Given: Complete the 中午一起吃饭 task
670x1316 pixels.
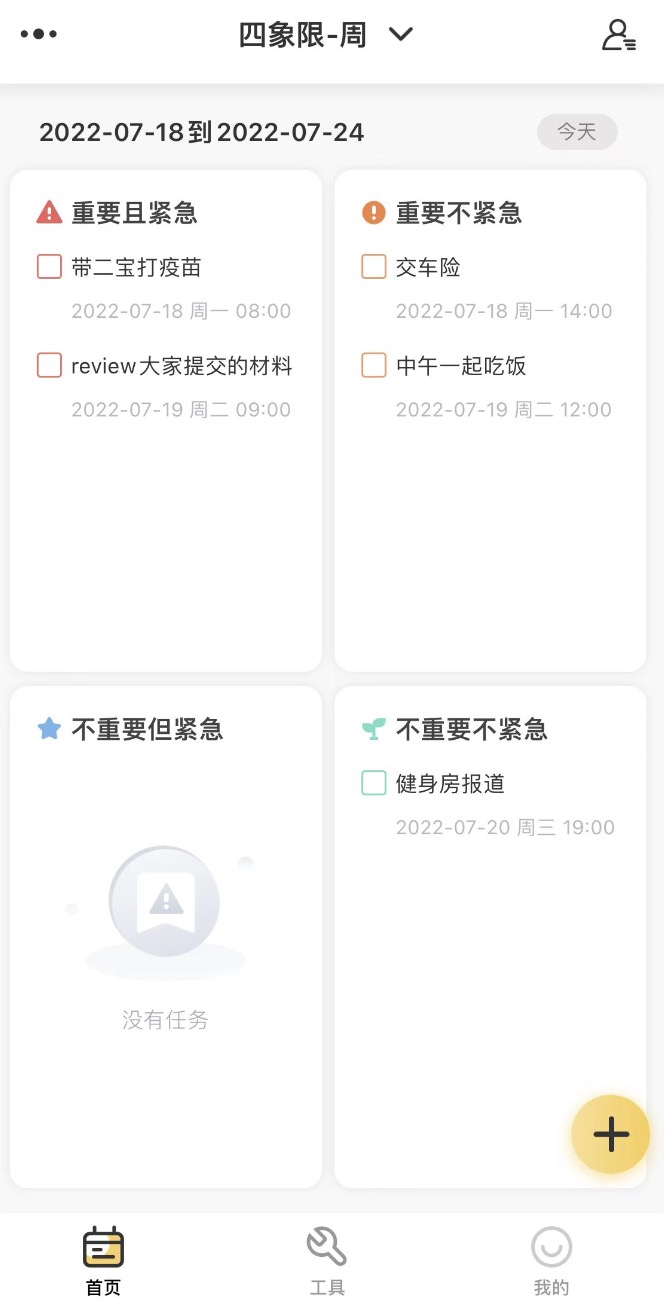Looking at the screenshot, I should point(373,365).
